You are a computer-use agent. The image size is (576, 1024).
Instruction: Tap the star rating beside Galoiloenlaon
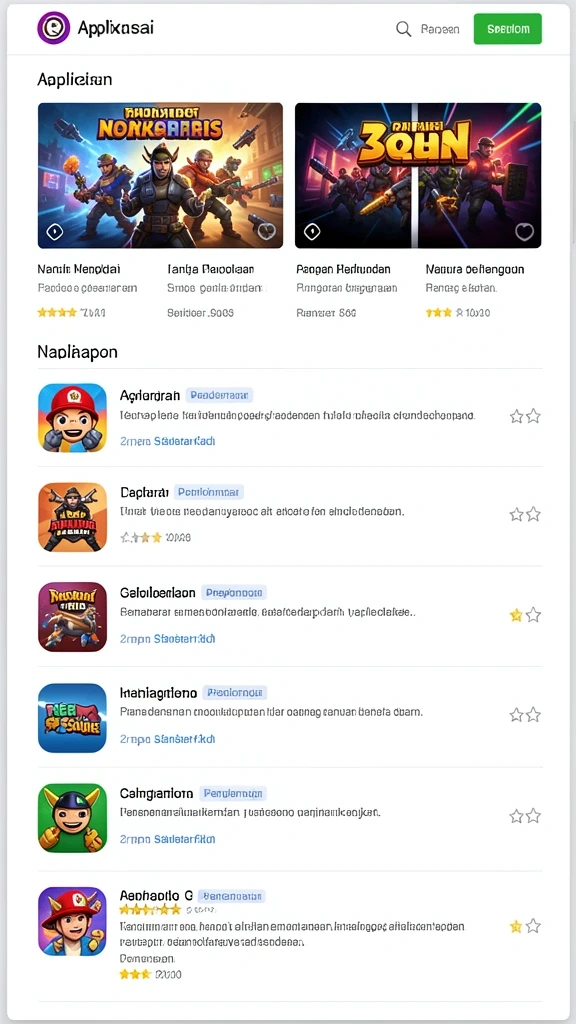click(525, 615)
